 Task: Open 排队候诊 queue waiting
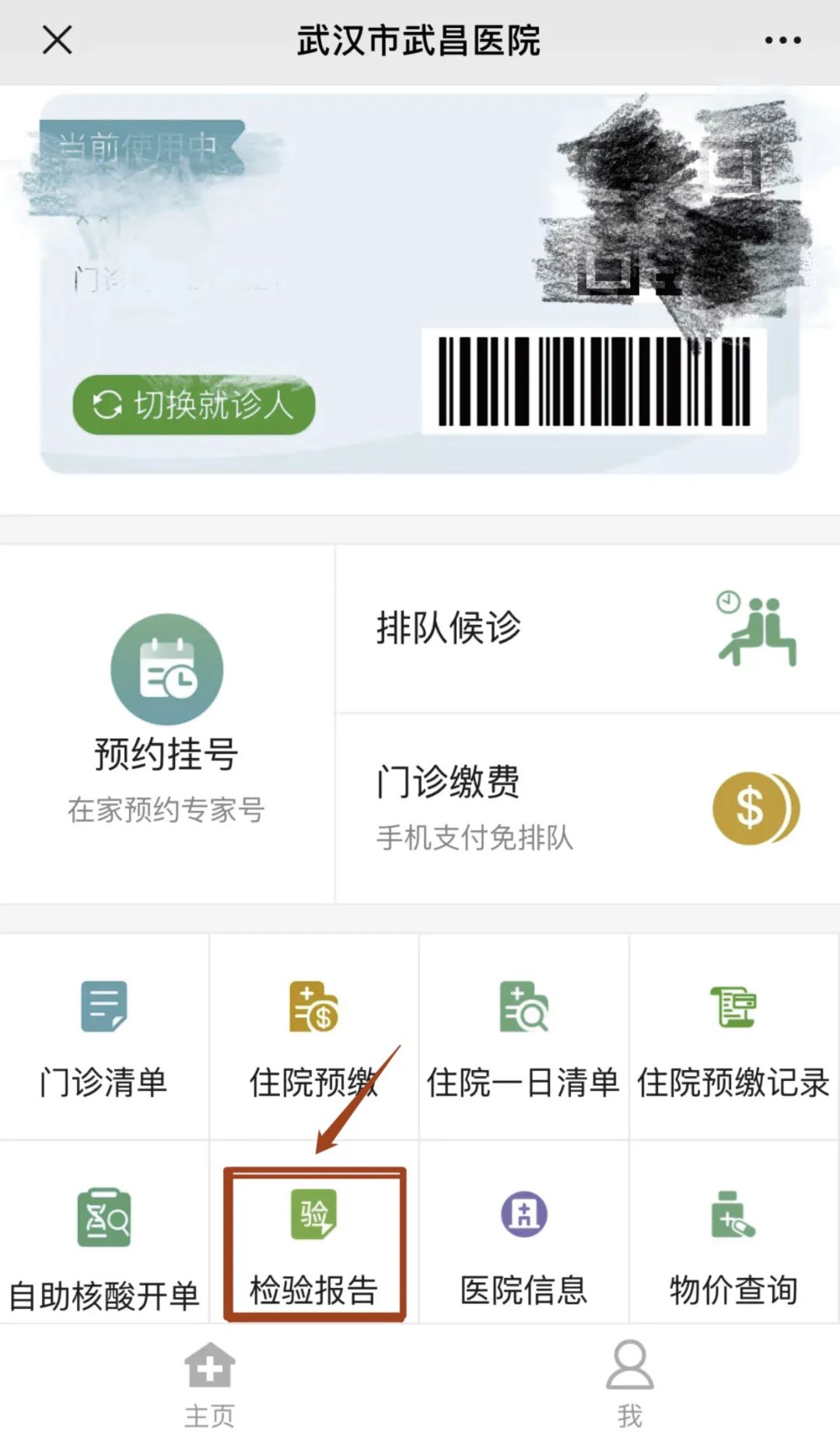(588, 629)
